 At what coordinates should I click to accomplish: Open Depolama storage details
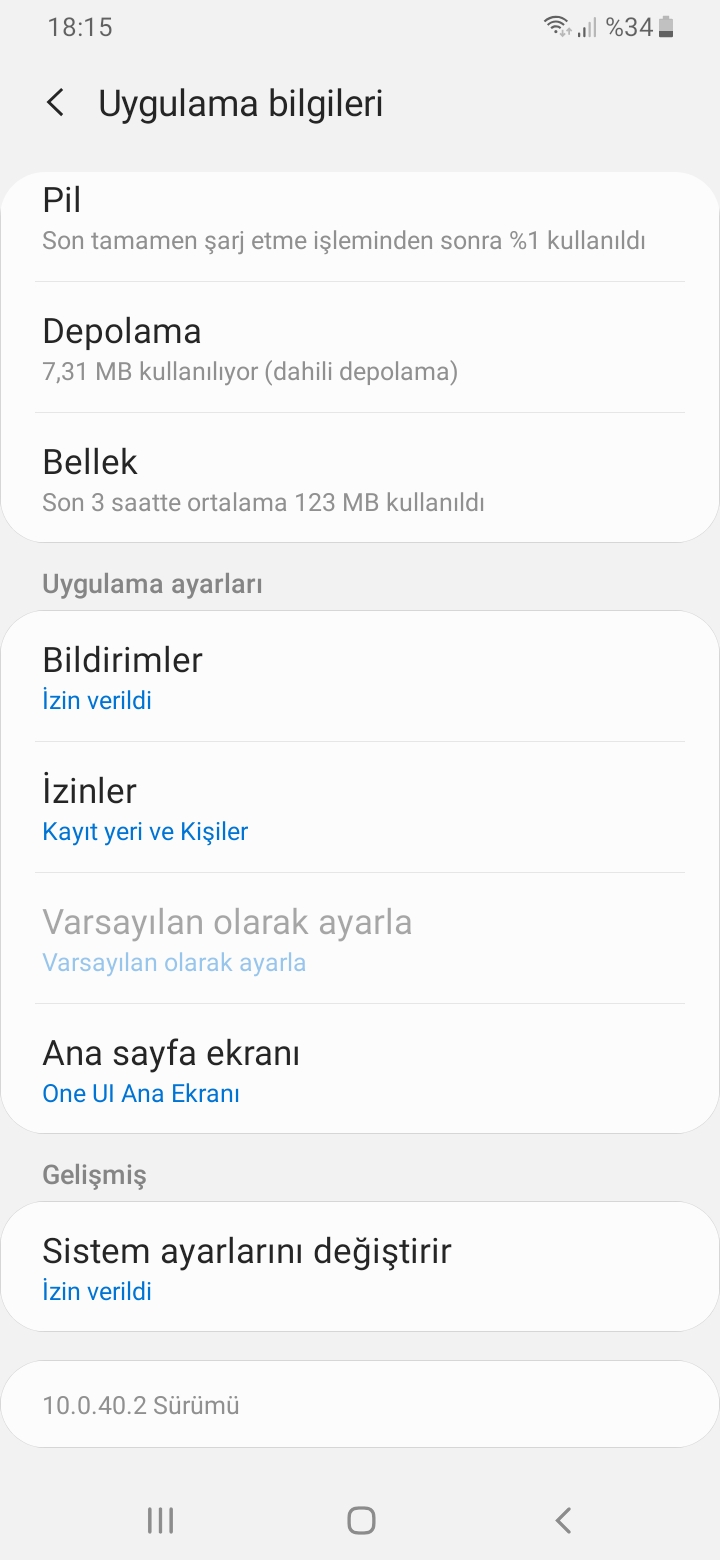tap(360, 348)
